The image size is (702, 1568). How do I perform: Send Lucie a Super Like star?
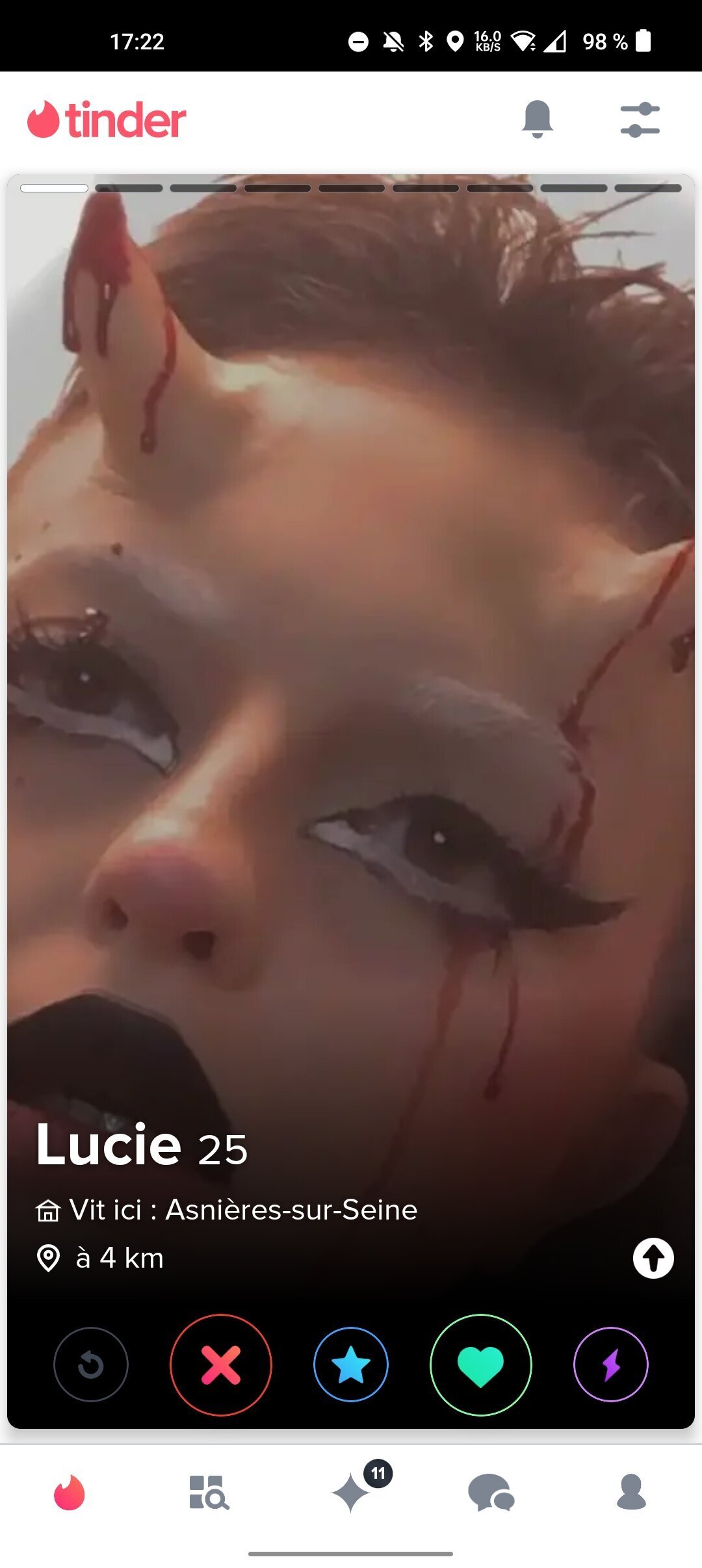pos(351,1365)
